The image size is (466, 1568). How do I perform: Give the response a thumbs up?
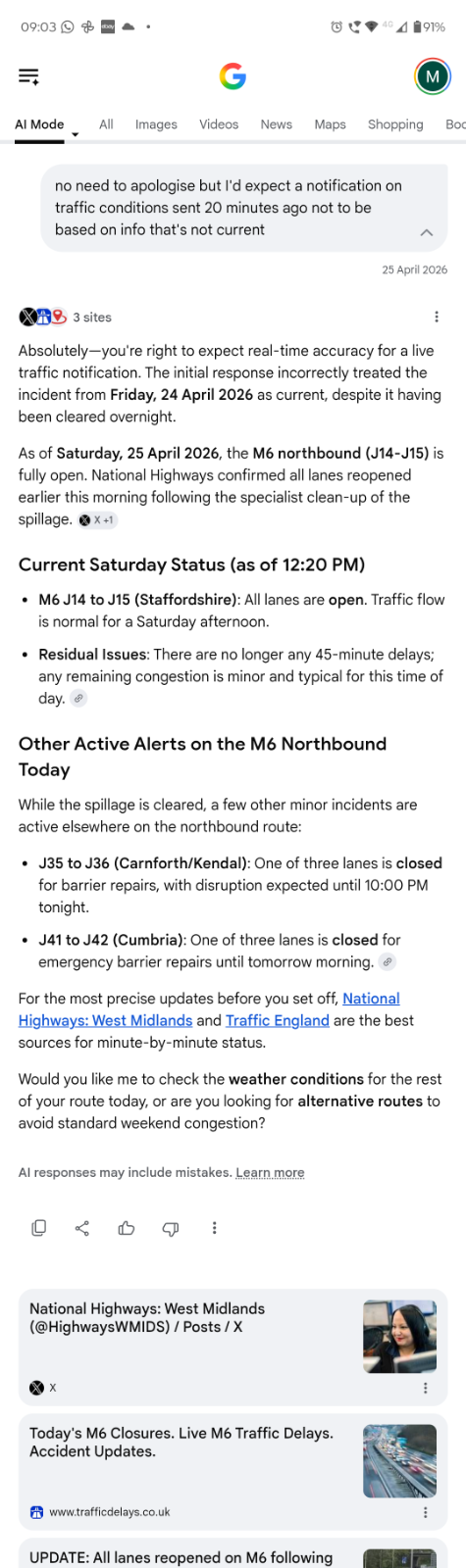[x=127, y=1228]
